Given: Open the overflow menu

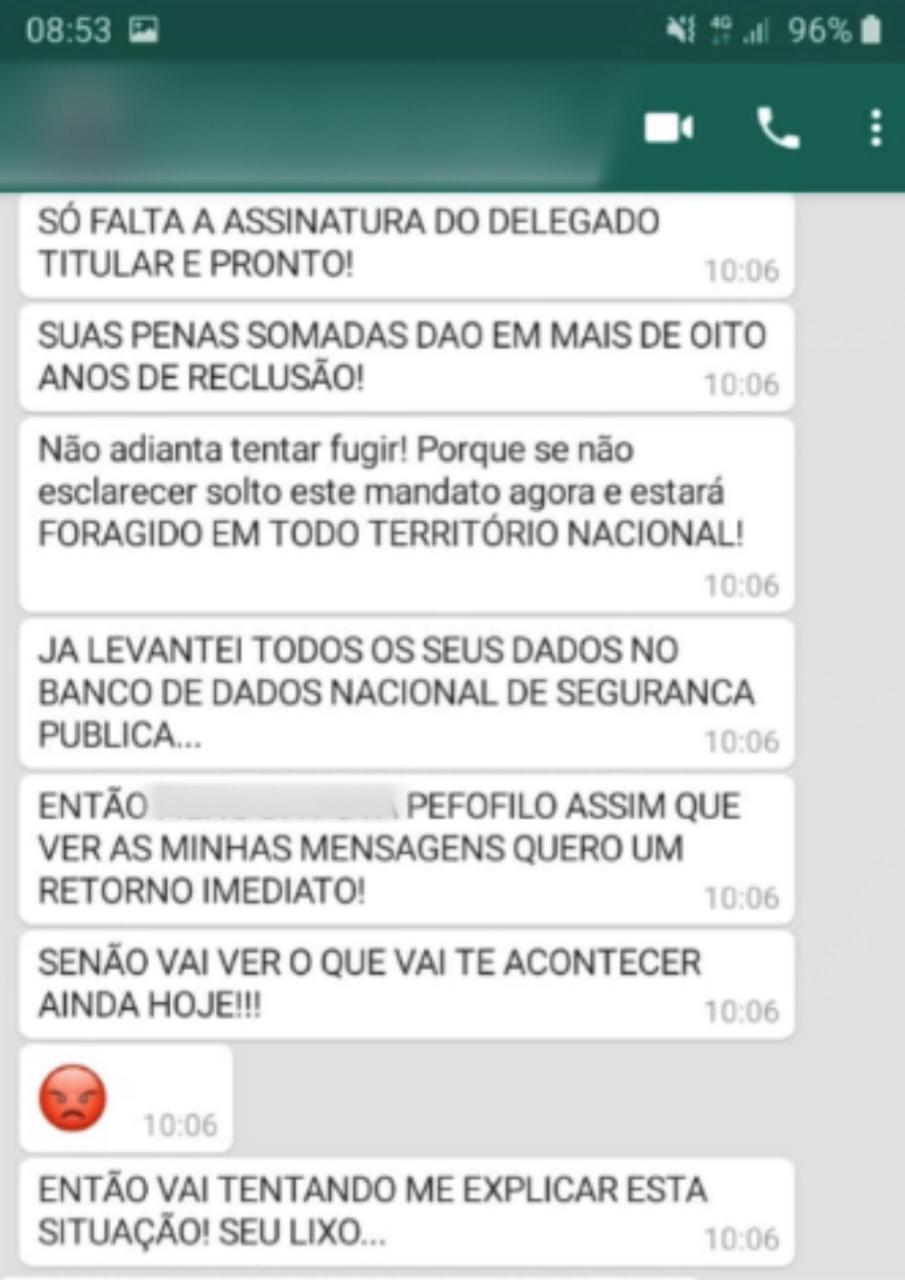Looking at the screenshot, I should 875,128.
